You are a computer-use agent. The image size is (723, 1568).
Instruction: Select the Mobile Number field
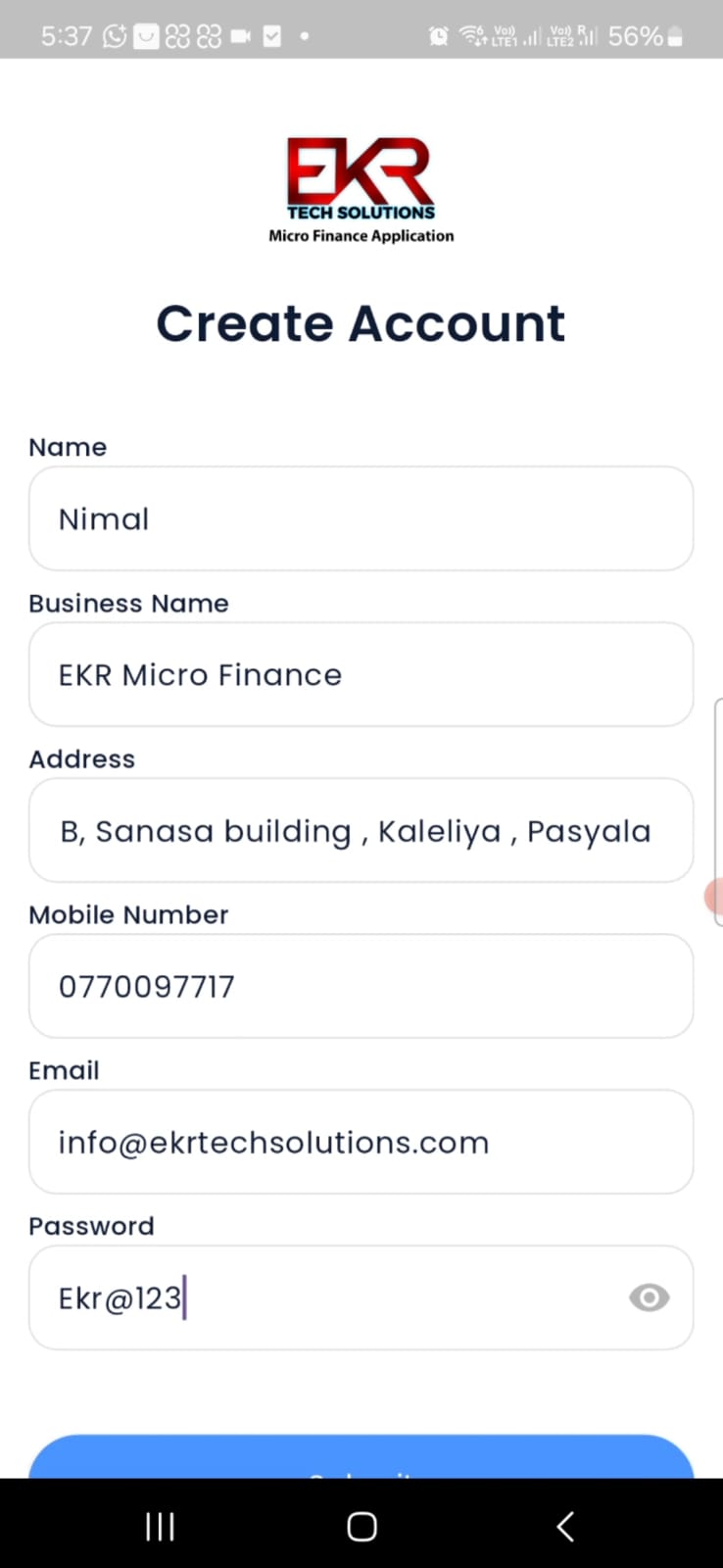361,986
